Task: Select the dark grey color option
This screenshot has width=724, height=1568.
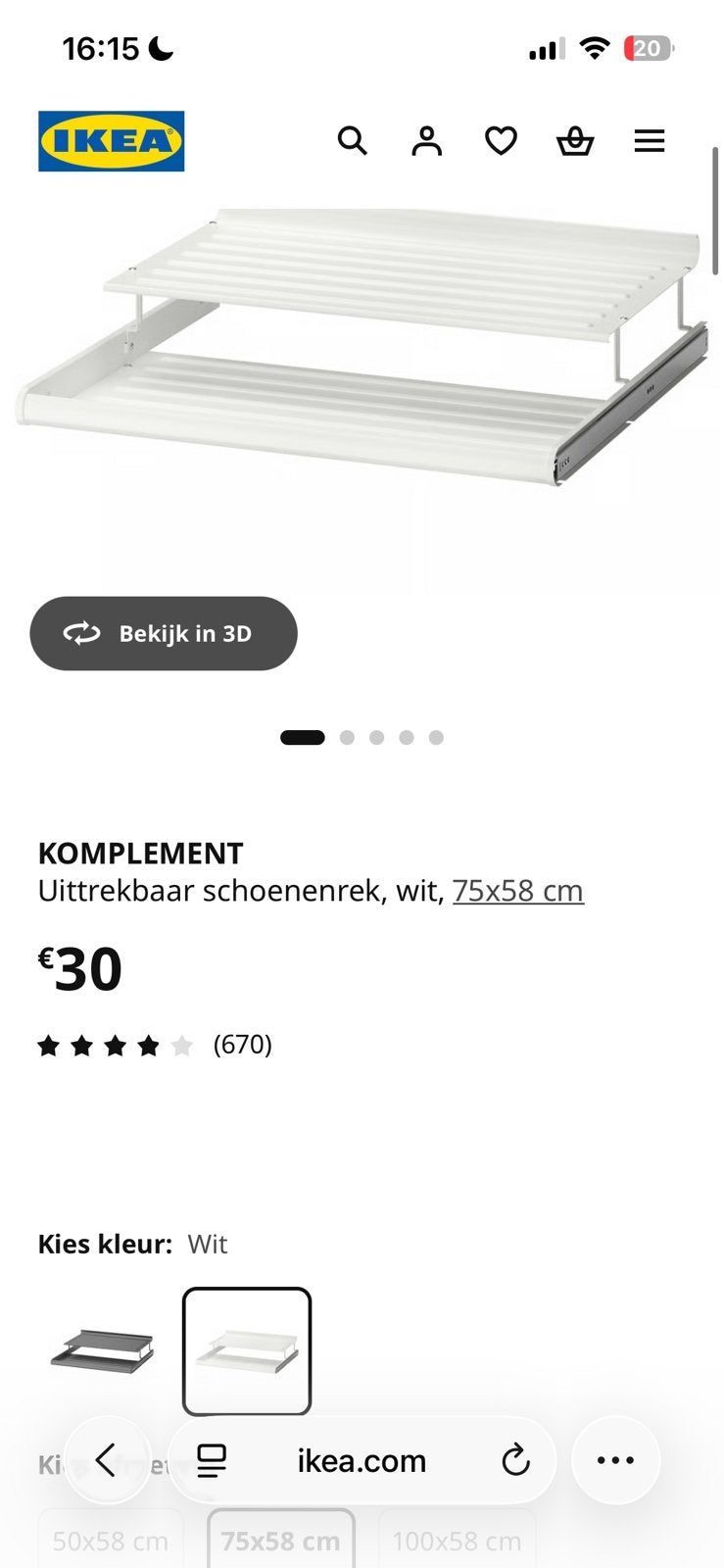Action: [102, 1352]
